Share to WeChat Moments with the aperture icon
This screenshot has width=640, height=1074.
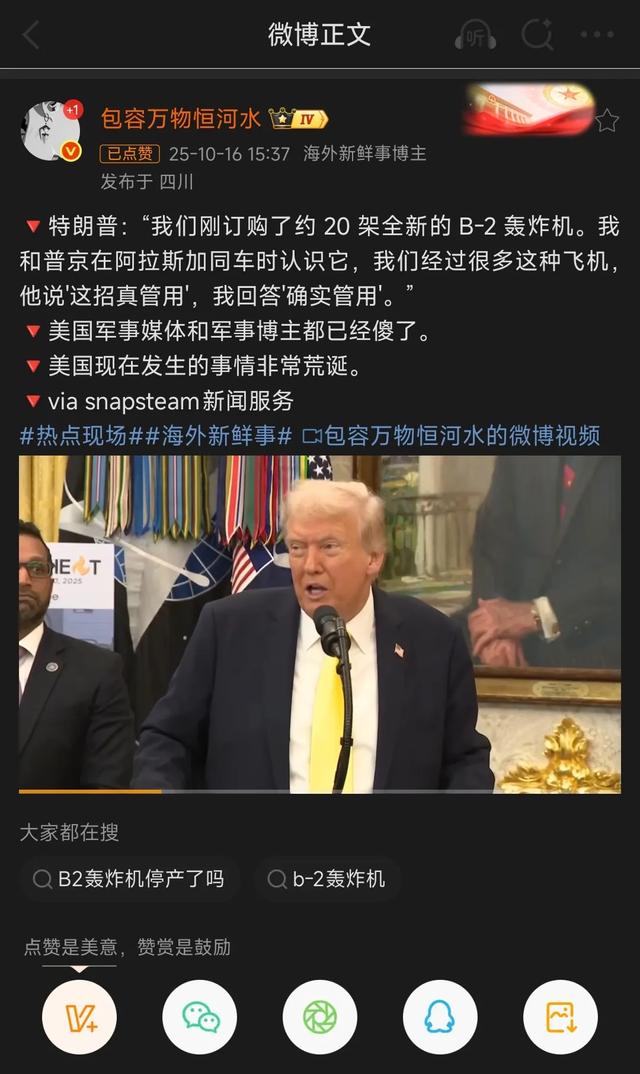pos(320,1017)
